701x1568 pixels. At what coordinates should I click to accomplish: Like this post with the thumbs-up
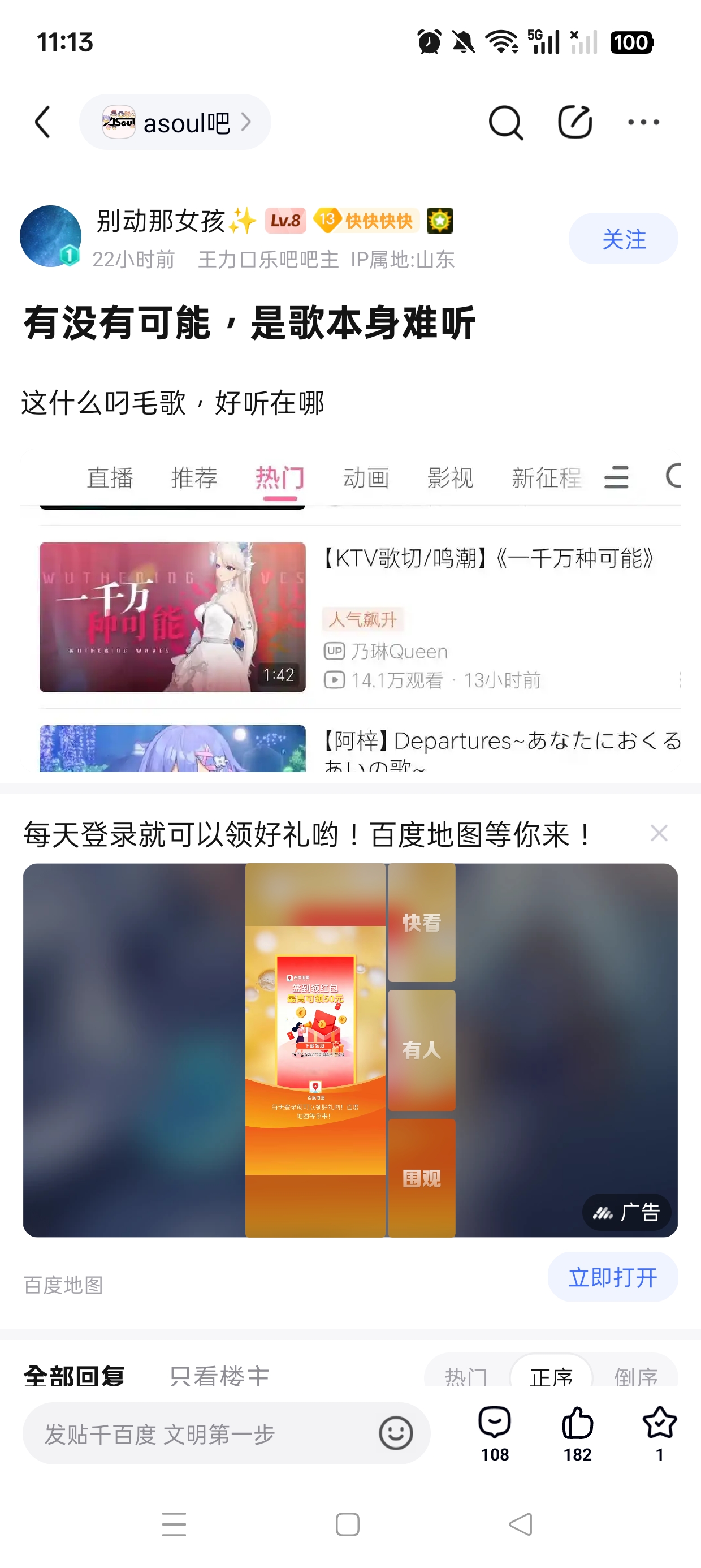(x=577, y=1433)
